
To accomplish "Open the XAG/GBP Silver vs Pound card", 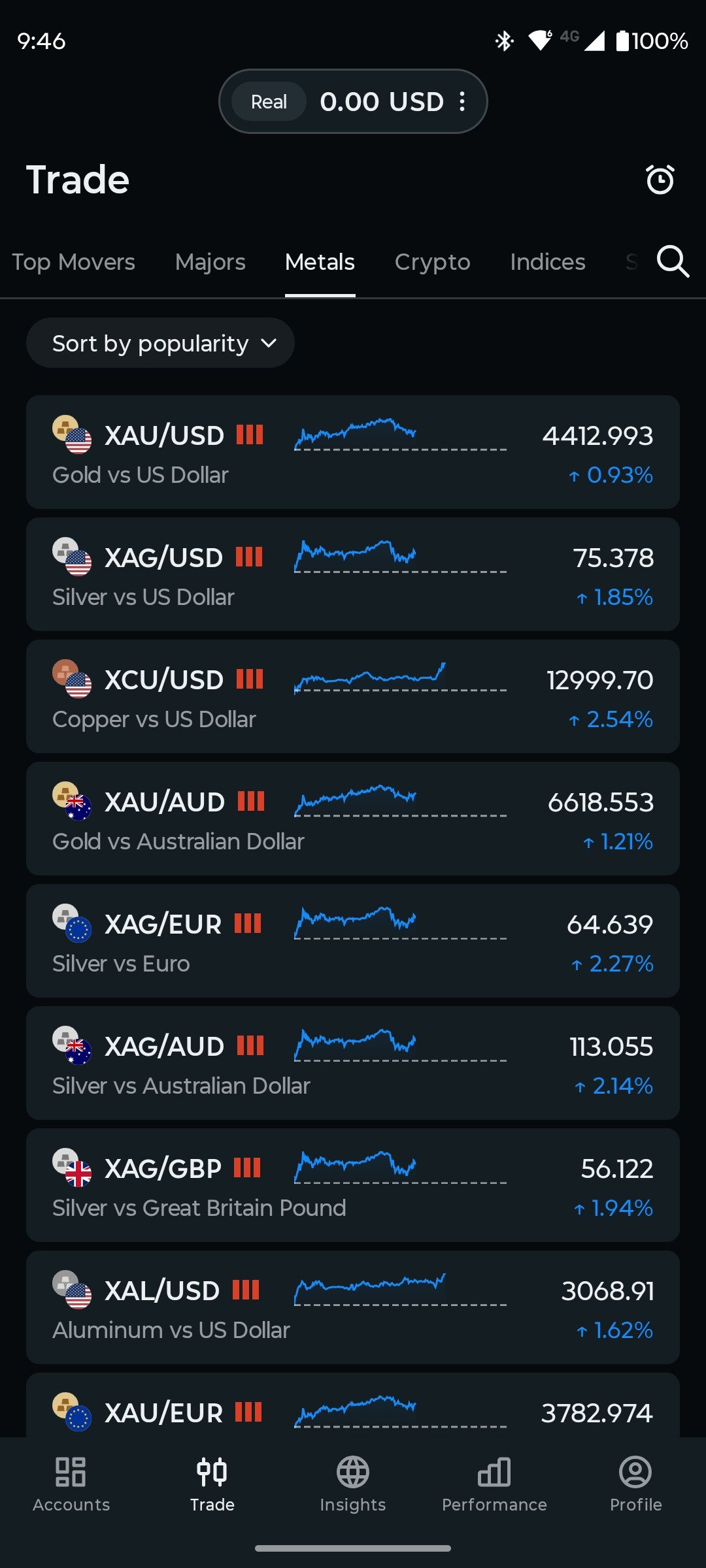I will pyautogui.click(x=353, y=1185).
